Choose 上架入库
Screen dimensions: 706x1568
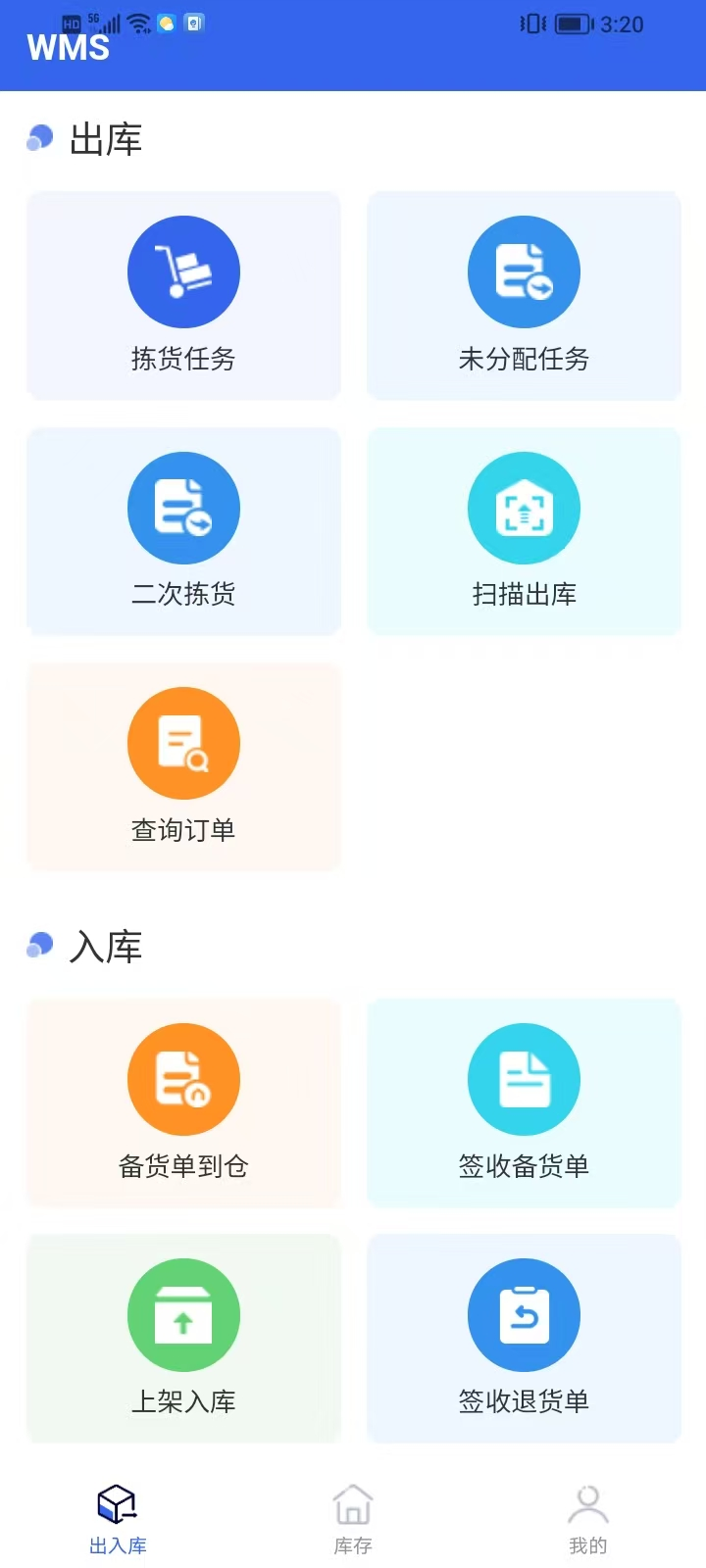coord(183,1339)
